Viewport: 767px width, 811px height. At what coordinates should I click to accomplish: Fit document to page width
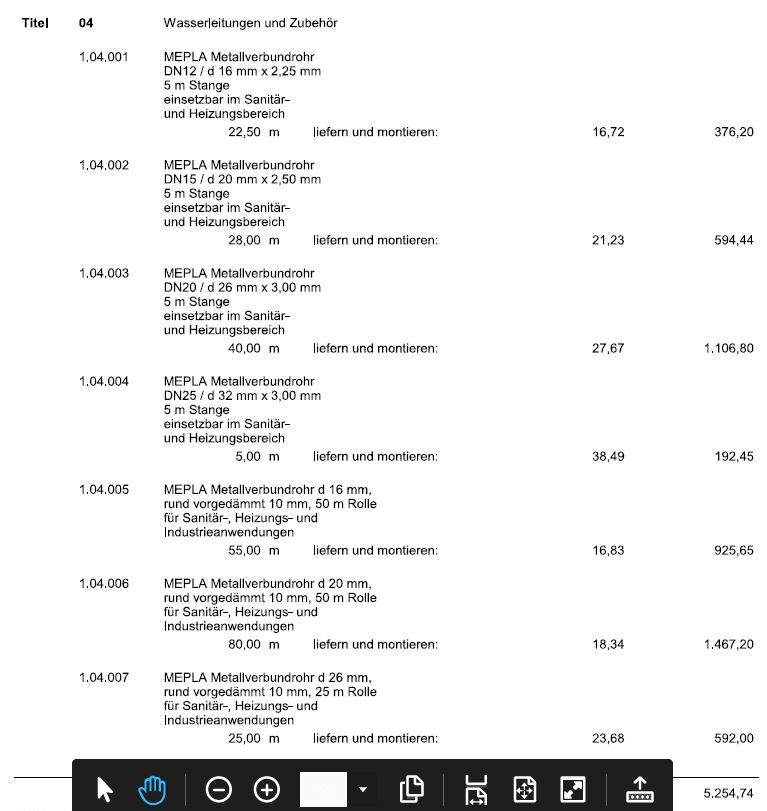(x=476, y=789)
